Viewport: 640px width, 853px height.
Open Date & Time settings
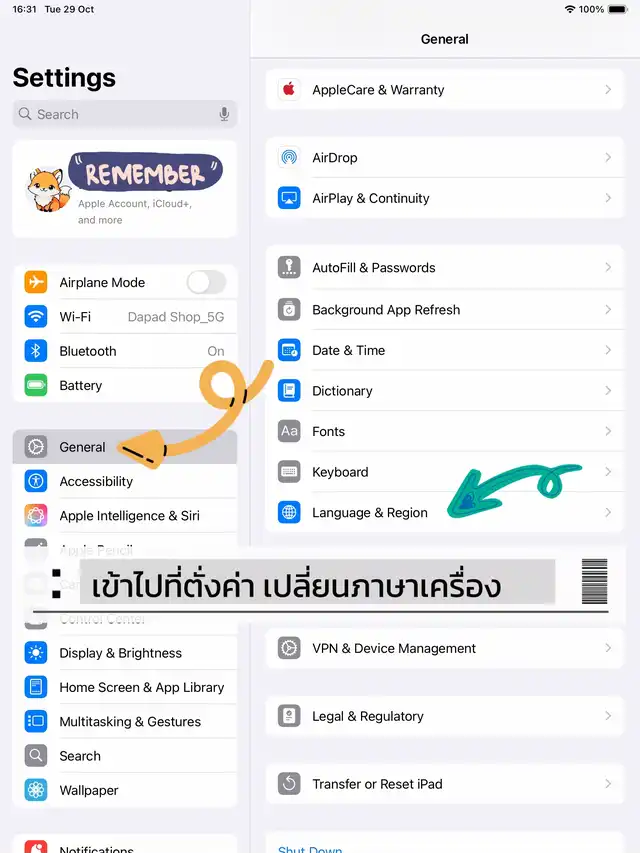pyautogui.click(x=444, y=350)
